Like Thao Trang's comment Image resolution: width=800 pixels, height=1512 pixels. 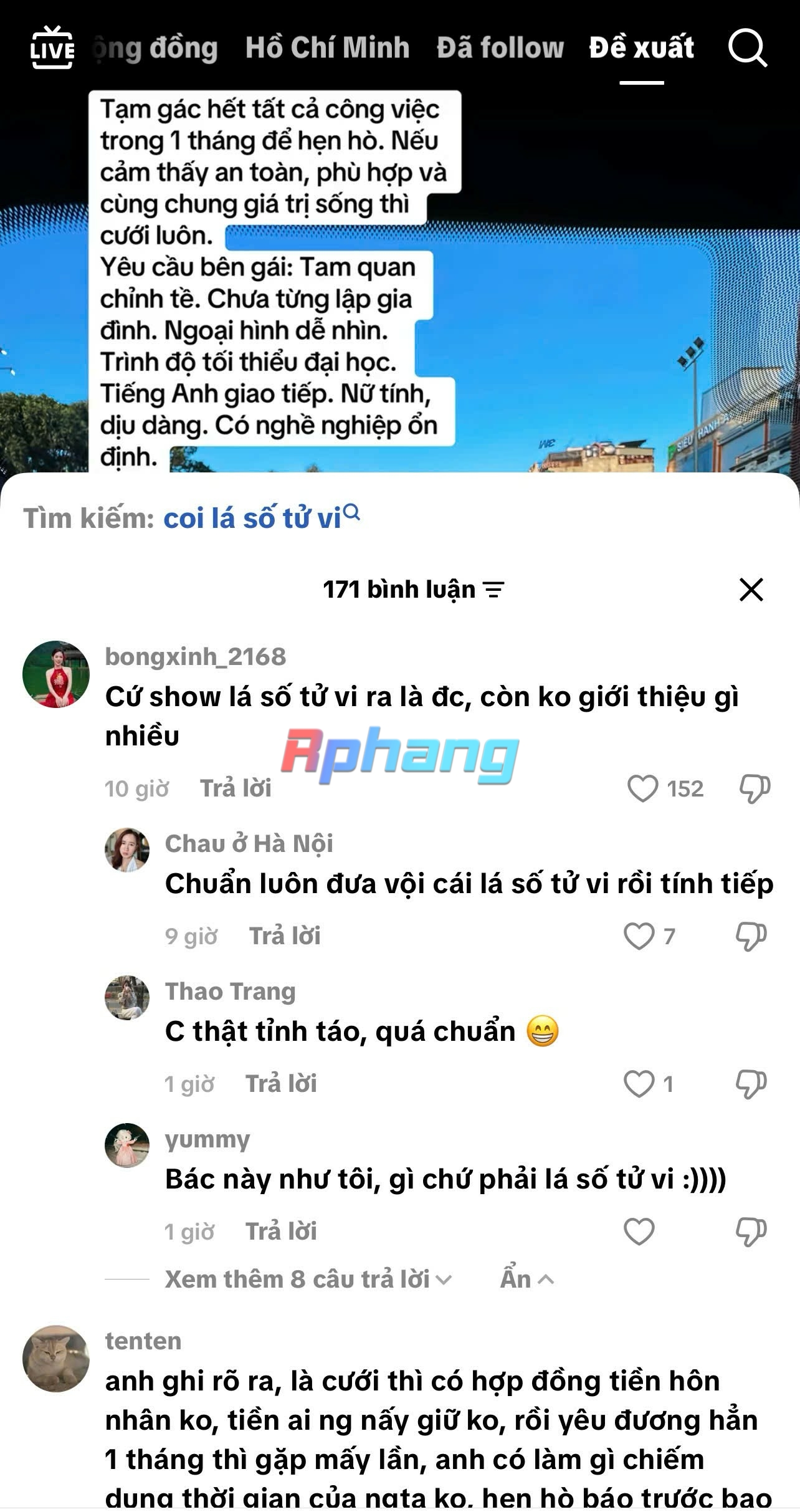pyautogui.click(x=639, y=1084)
